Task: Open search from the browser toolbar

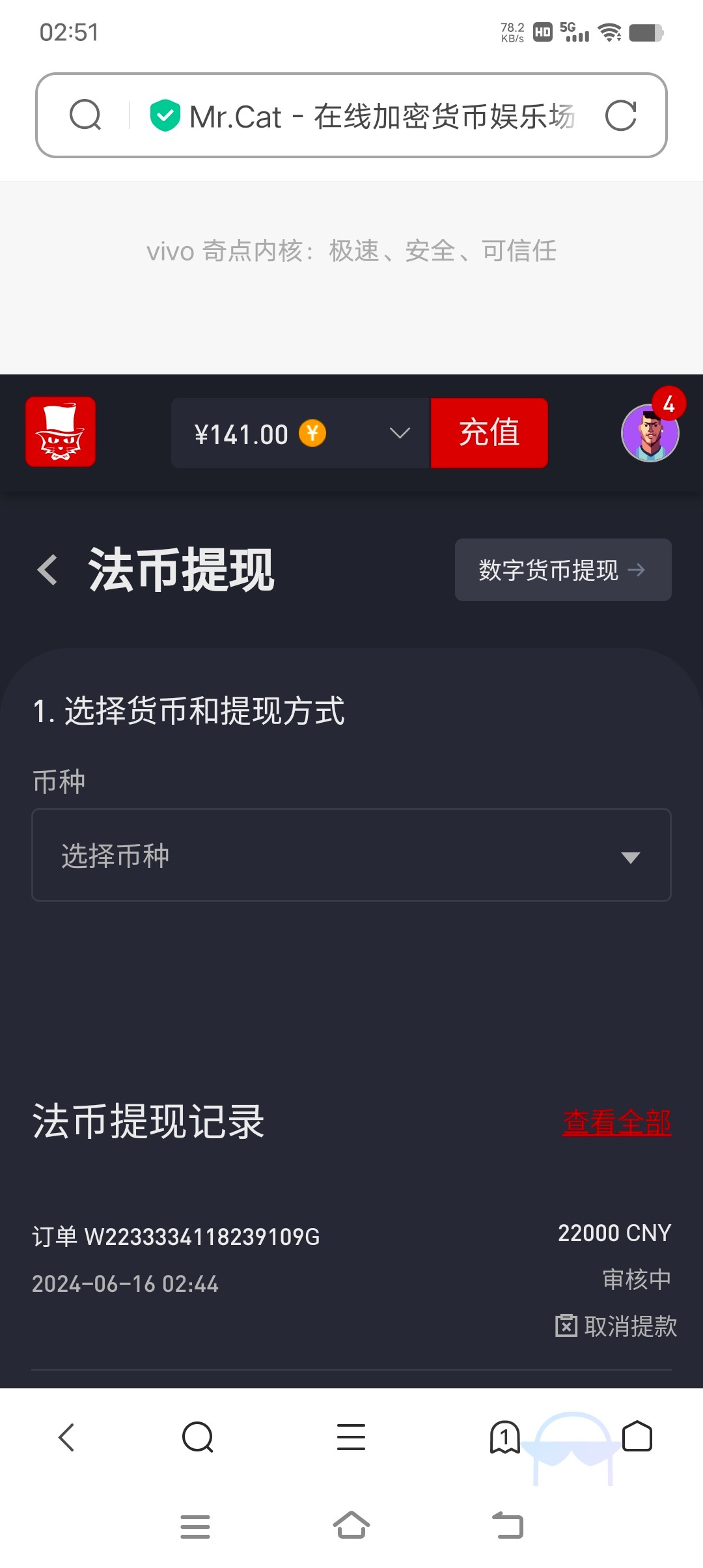Action: pos(198,1436)
